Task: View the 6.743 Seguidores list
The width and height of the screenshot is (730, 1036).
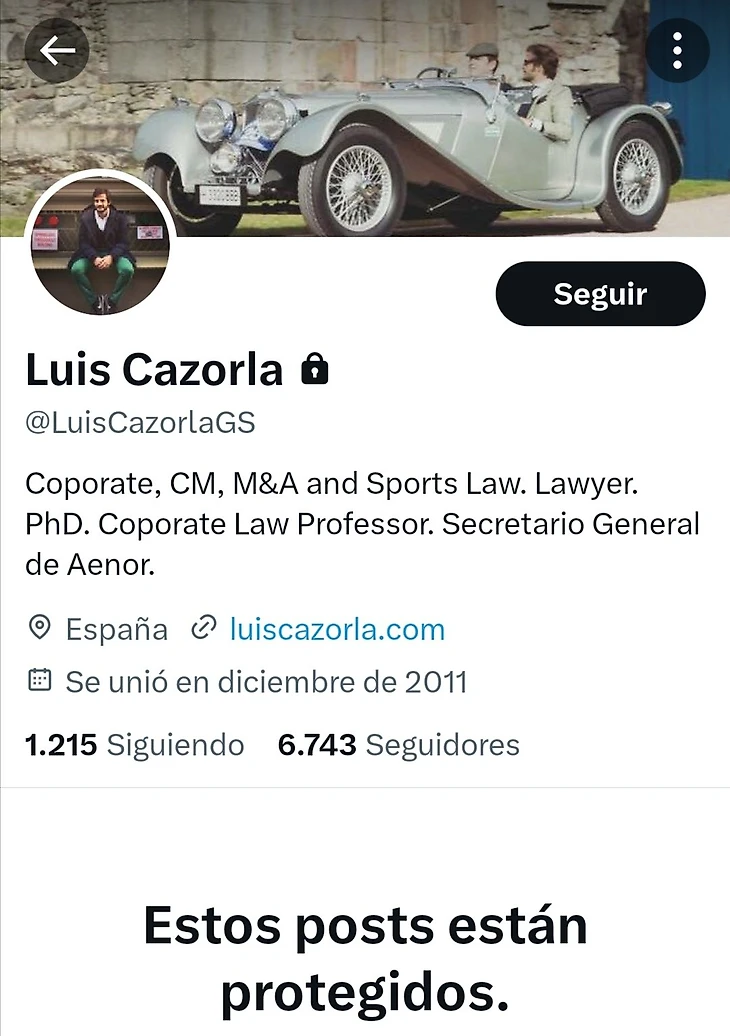Action: pyautogui.click(x=398, y=745)
